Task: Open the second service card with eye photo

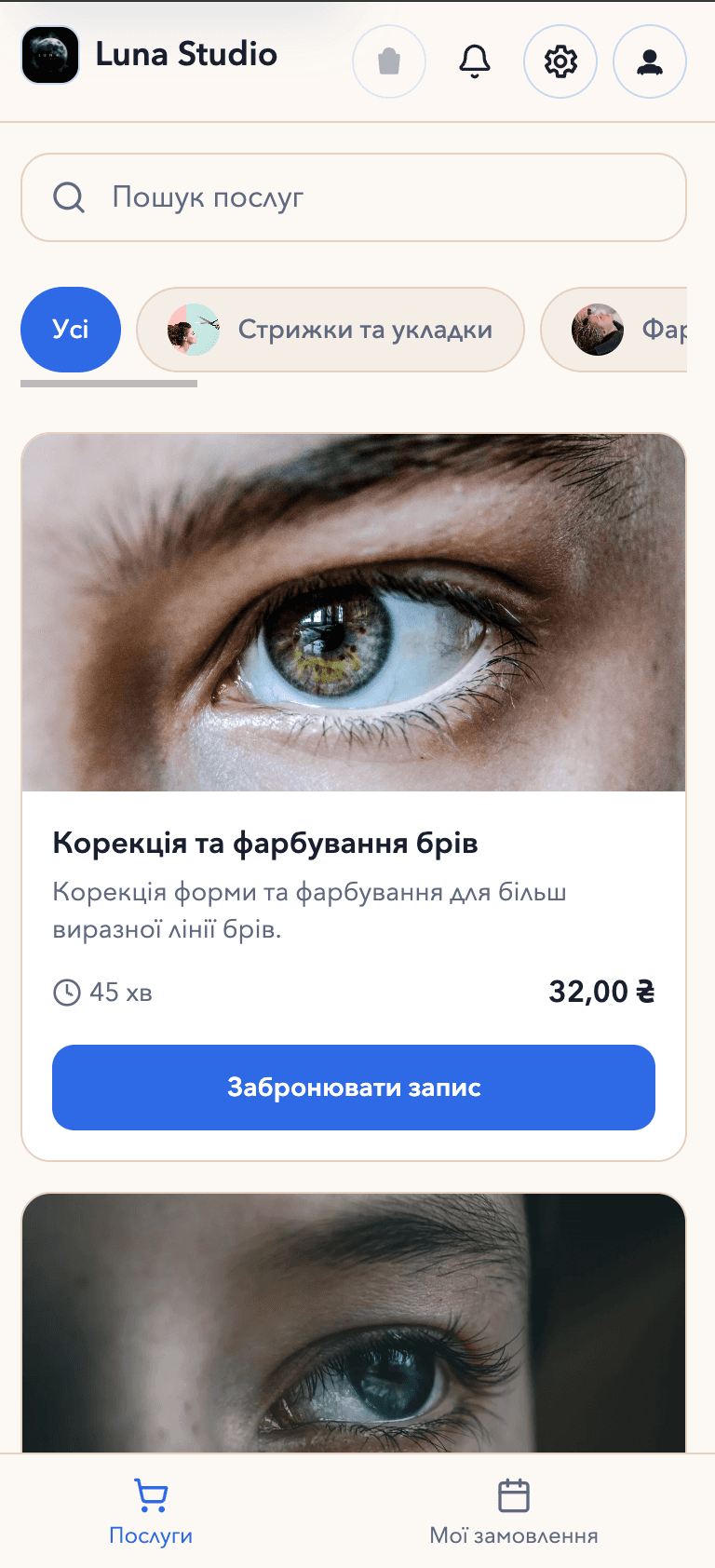Action: tap(354, 1322)
